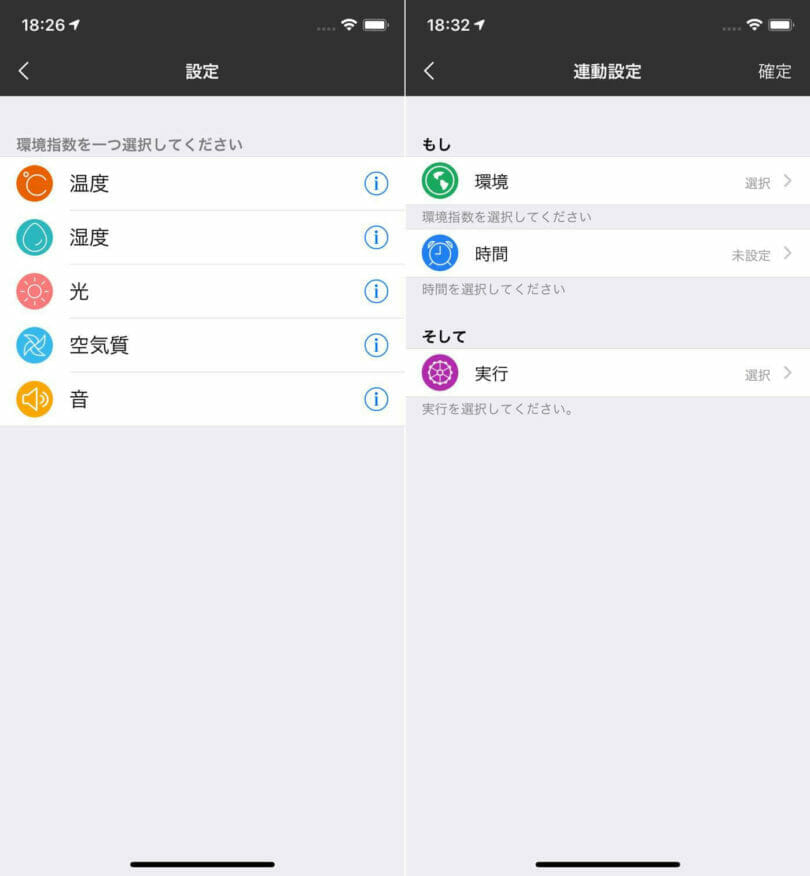
Task: Open info for 湿度
Action: tap(375, 238)
